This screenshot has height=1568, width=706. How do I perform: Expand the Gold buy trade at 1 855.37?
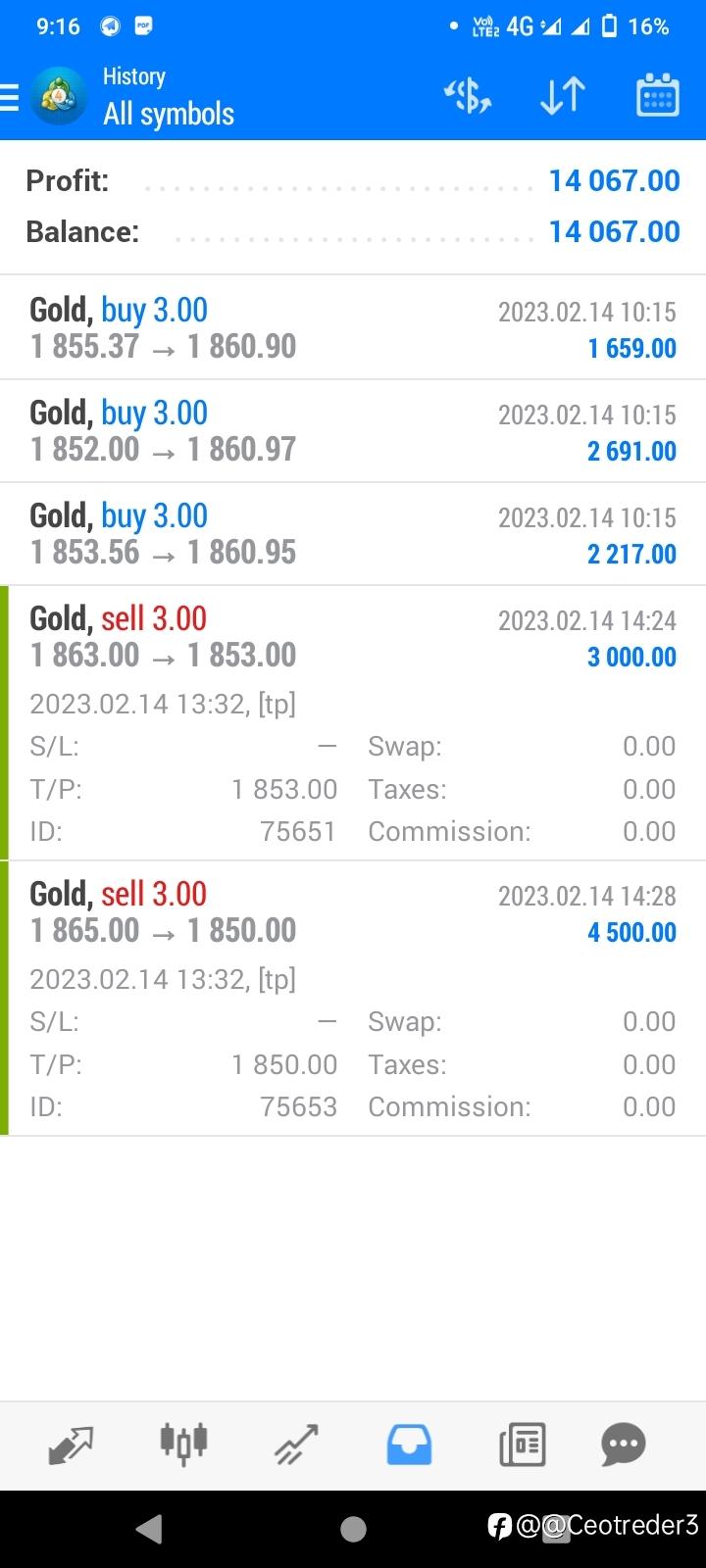[353, 327]
